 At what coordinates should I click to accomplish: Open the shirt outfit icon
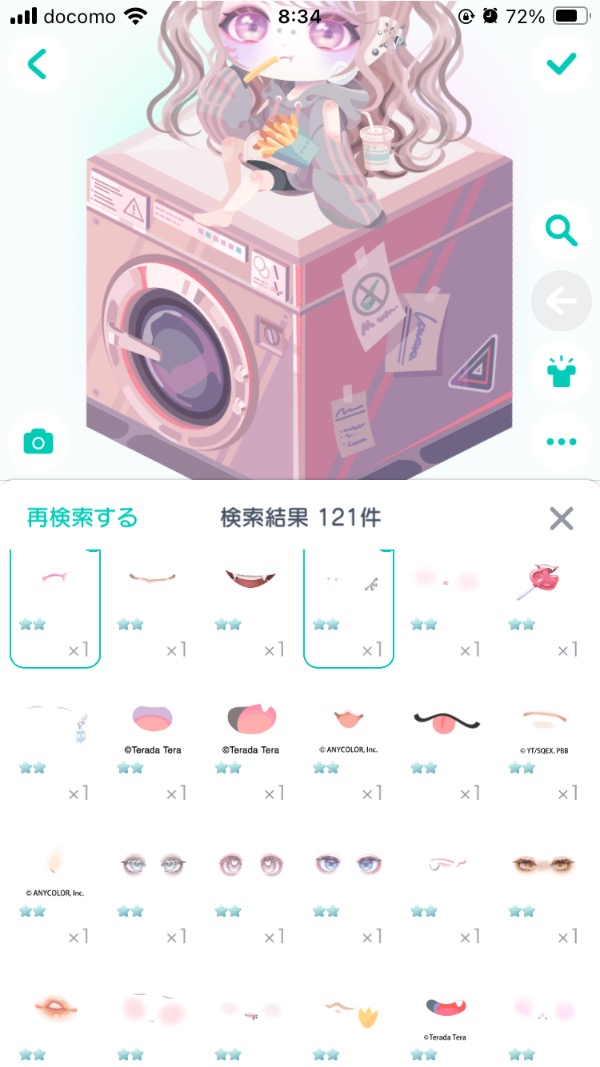pos(561,371)
